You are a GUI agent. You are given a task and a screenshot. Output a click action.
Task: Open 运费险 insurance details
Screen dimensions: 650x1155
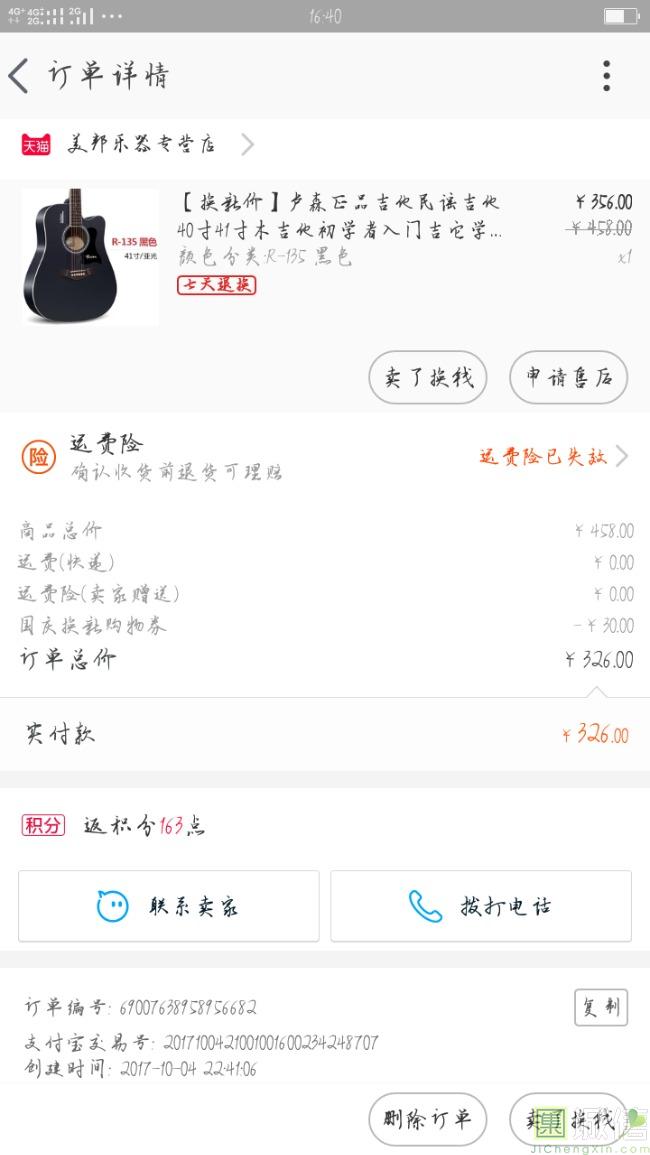point(325,457)
